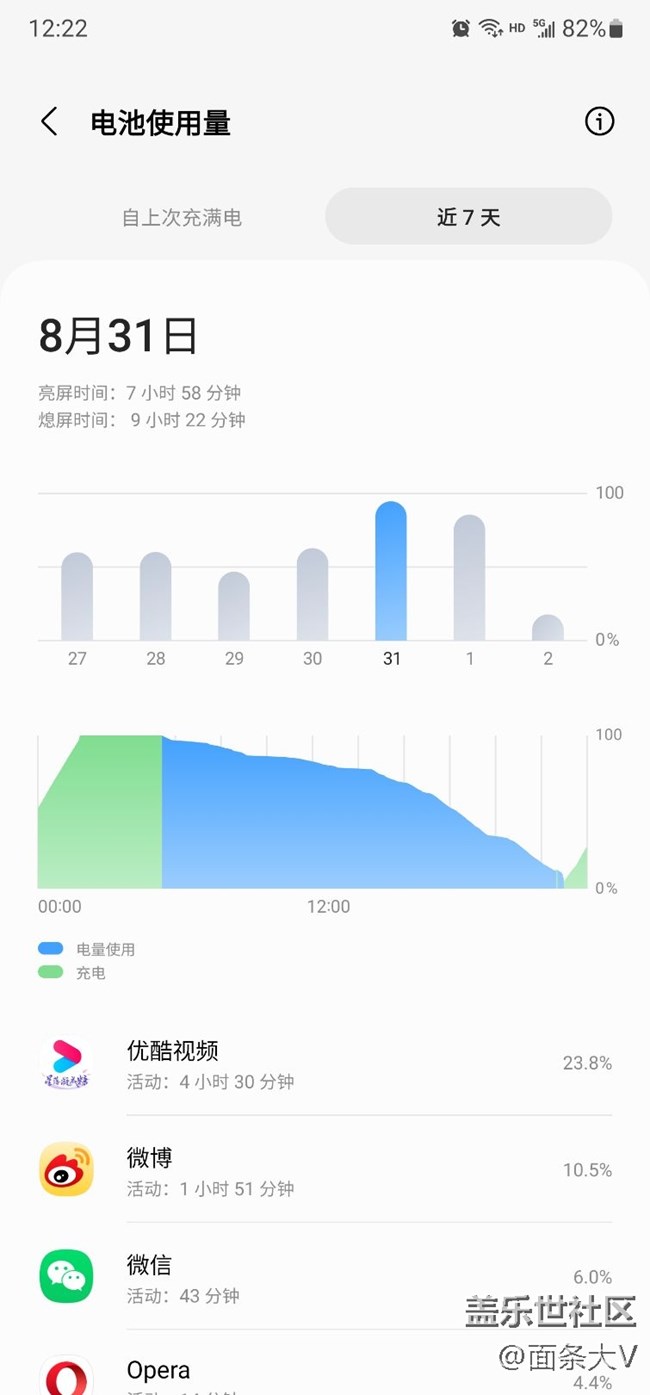The image size is (650, 1395).
Task: Tap the highlighted day 31 bar
Action: click(391, 572)
